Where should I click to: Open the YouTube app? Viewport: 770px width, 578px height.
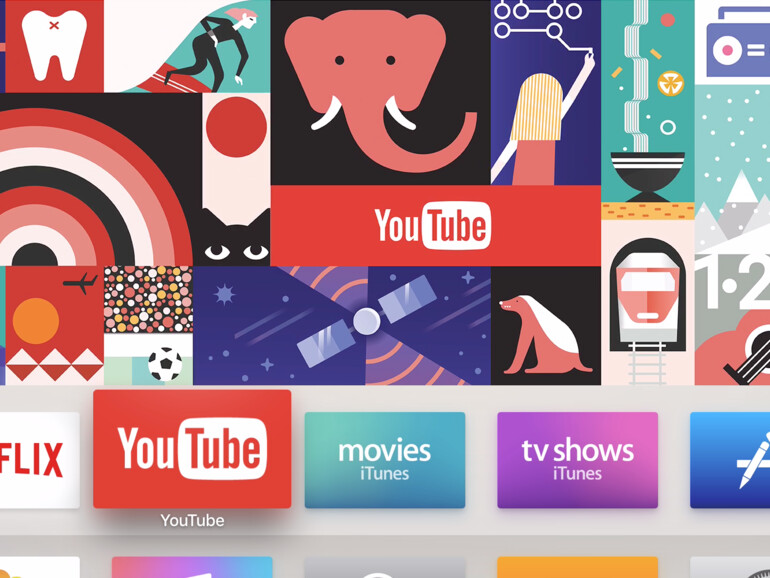(x=192, y=449)
